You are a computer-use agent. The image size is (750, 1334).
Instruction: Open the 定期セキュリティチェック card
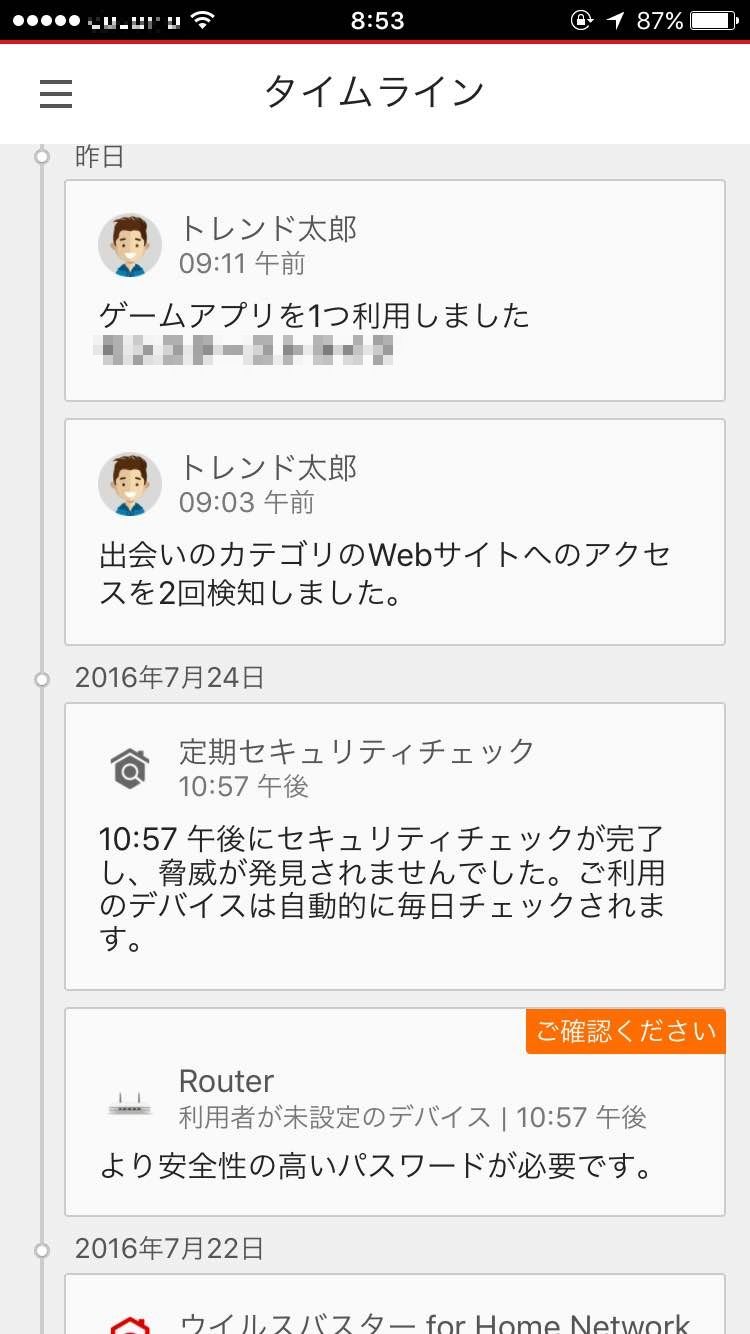pyautogui.click(x=394, y=846)
